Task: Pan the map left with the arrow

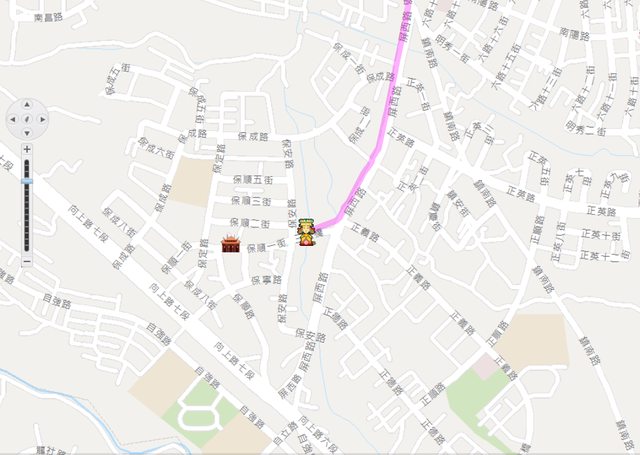Action: [x=13, y=119]
